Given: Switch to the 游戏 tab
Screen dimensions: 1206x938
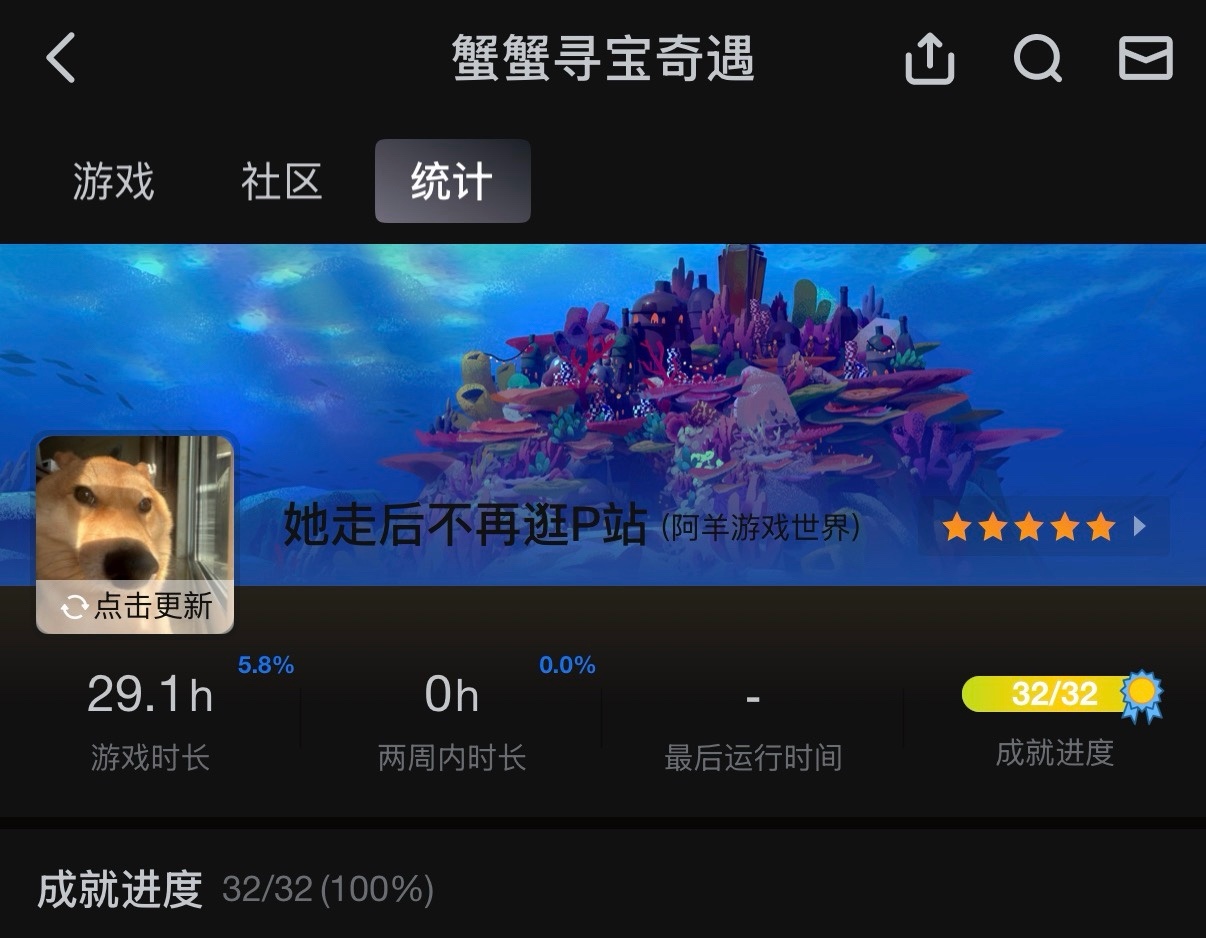Looking at the screenshot, I should (x=113, y=182).
